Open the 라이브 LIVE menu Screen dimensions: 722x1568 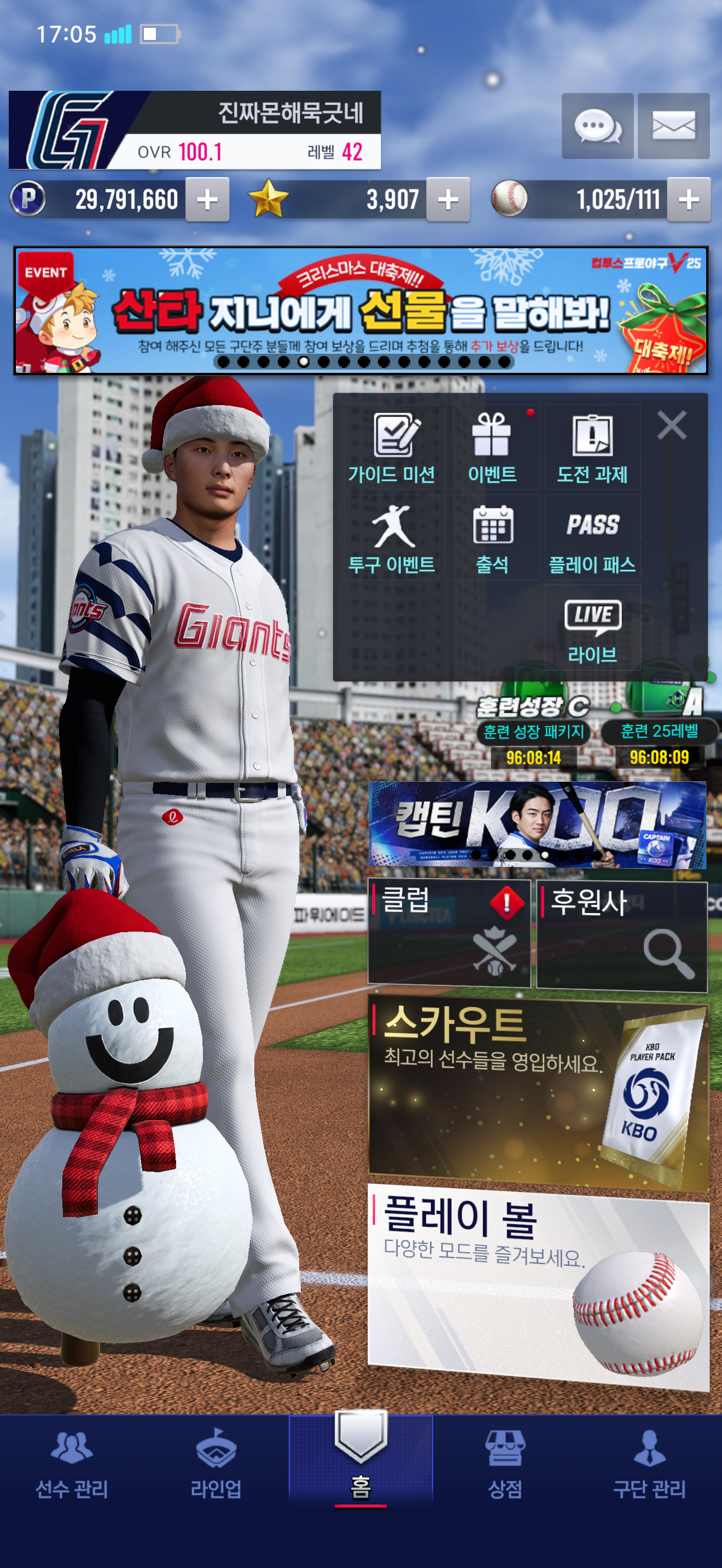pos(592,628)
